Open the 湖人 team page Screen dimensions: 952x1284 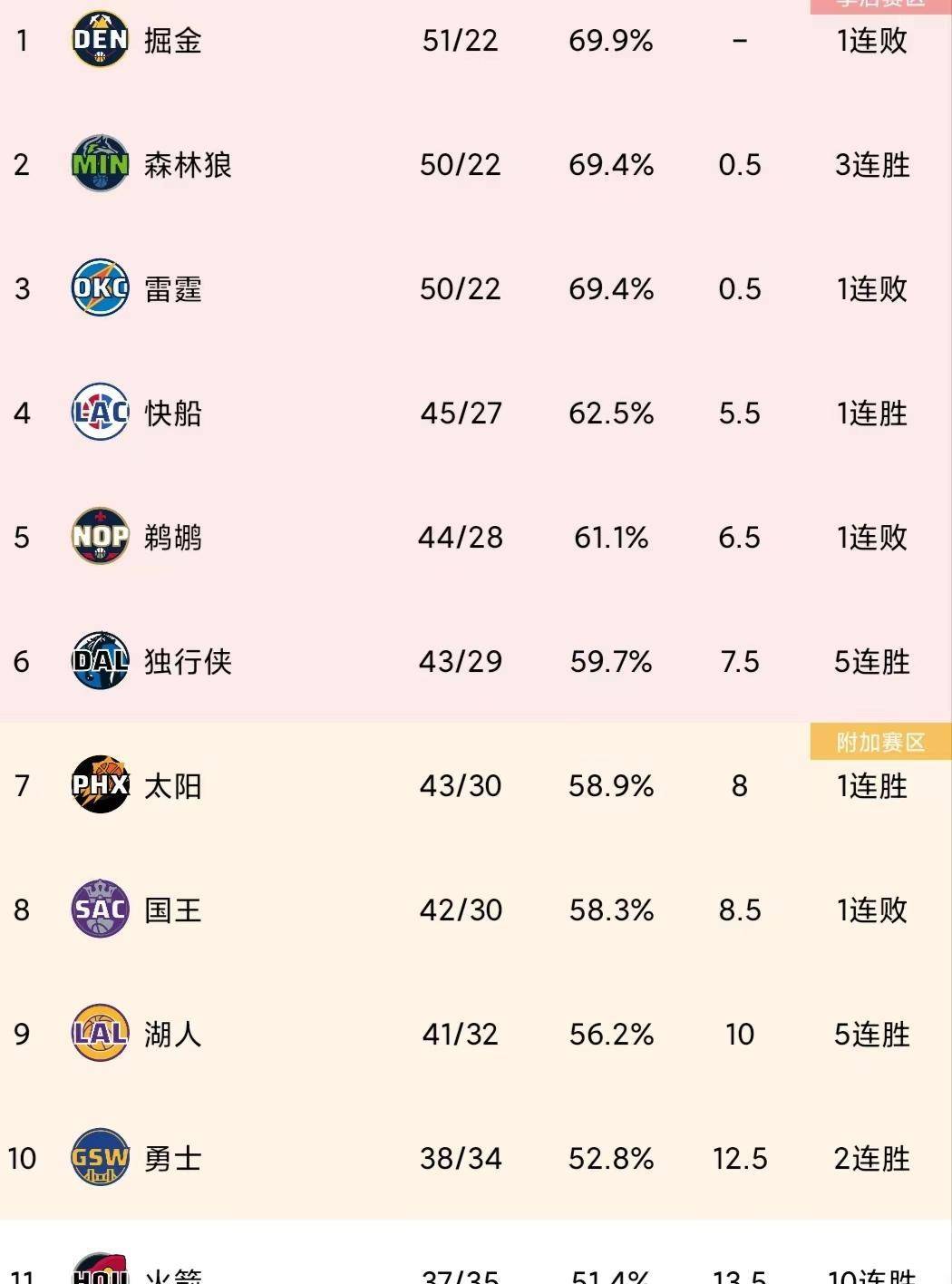click(x=172, y=1035)
